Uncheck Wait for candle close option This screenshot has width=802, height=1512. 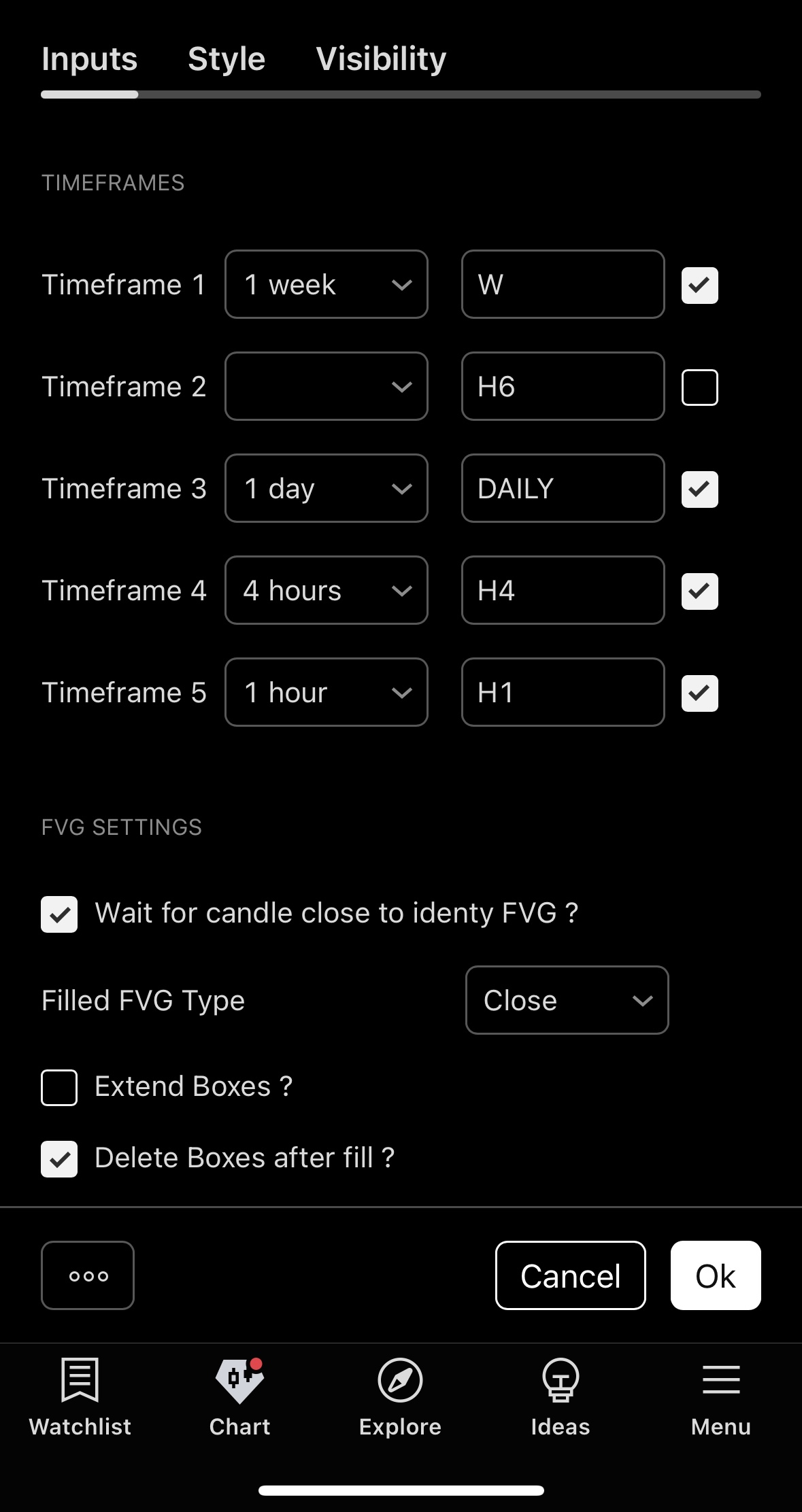tap(59, 914)
